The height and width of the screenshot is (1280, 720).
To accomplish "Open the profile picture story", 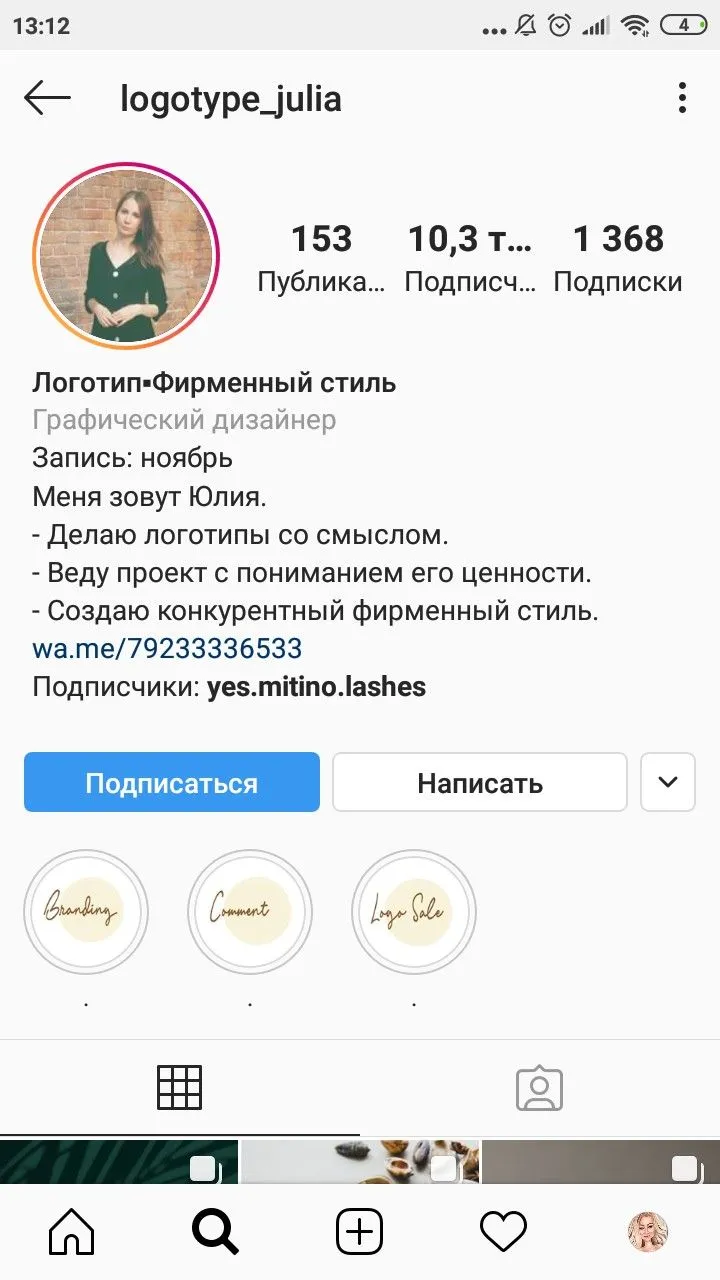I will tap(125, 255).
